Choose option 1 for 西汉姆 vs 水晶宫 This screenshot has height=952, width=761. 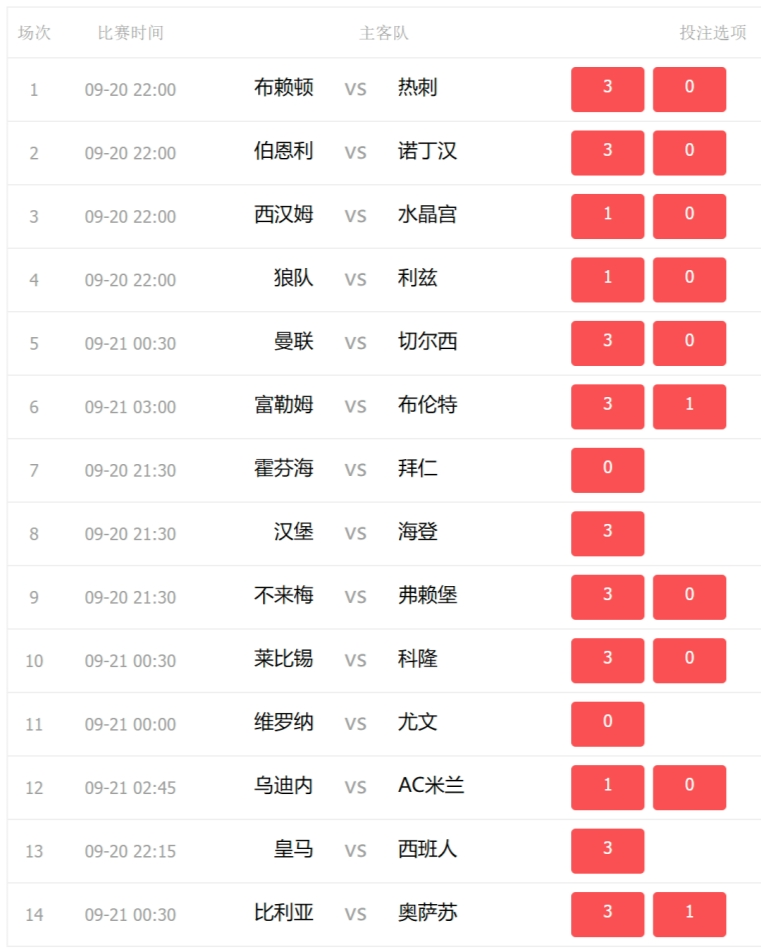coord(607,216)
